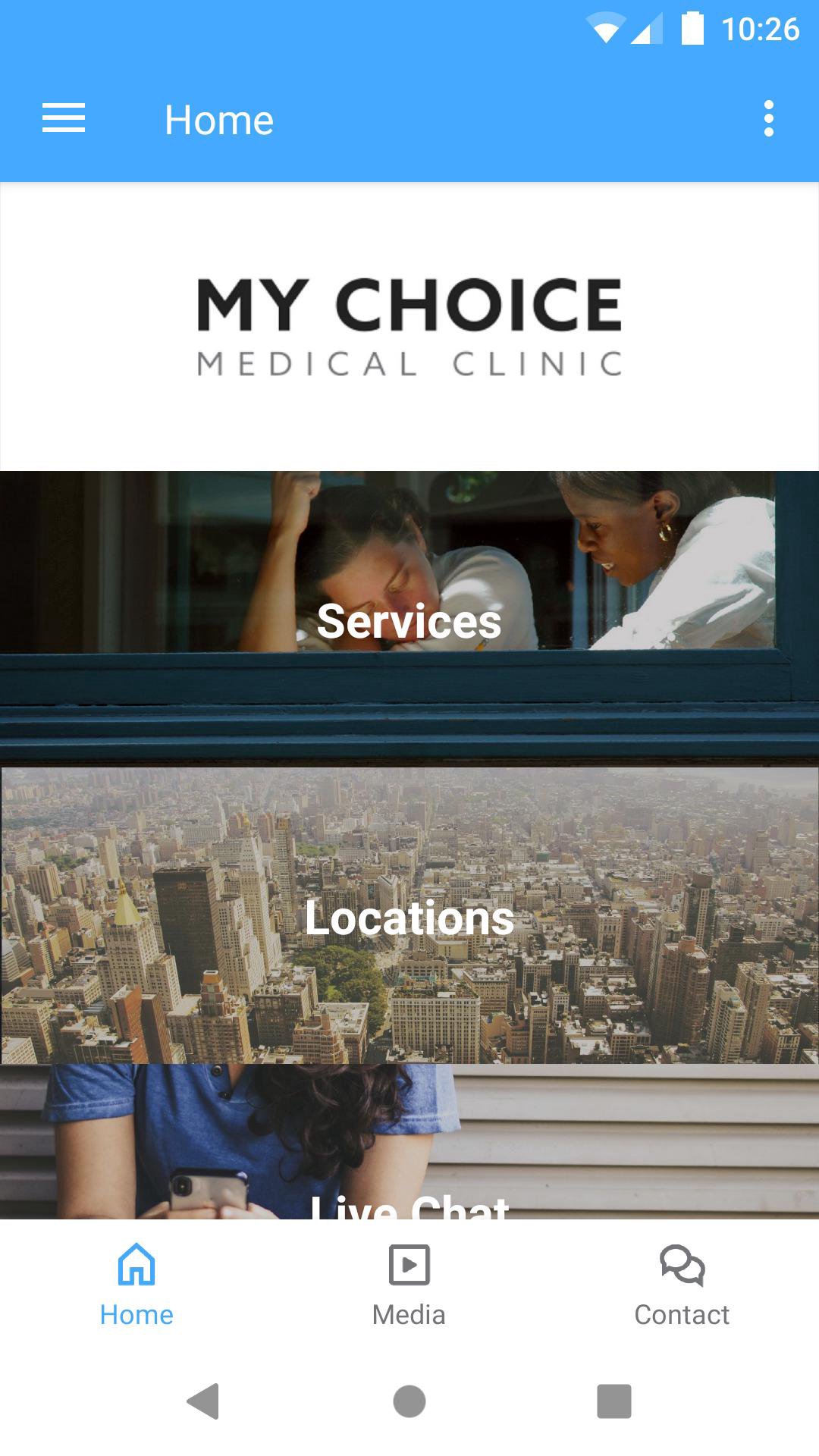Open the Live Chat tile
This screenshot has height=1456, width=819.
coord(409,1153)
